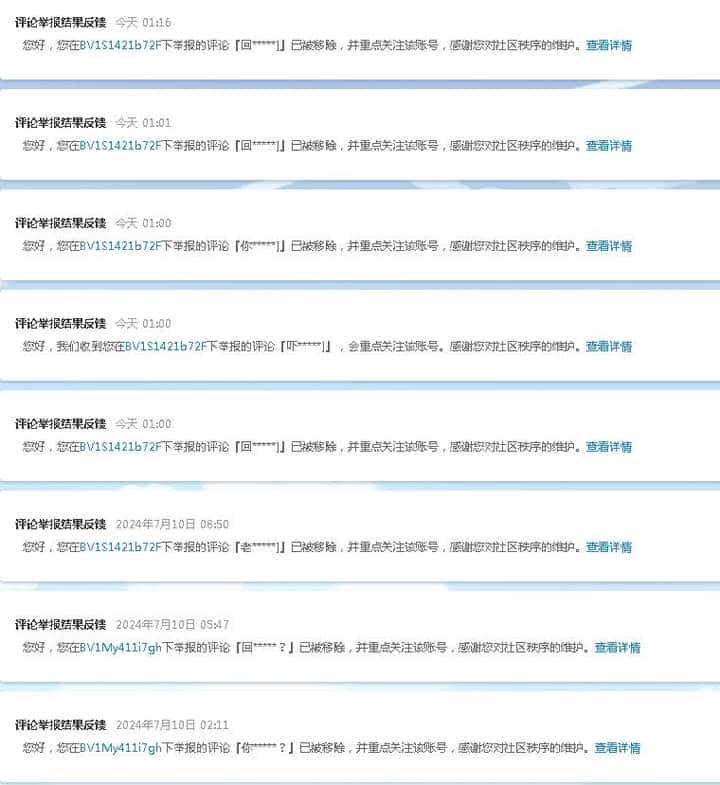720x785 pixels.
Task: Click the notification mentioning removed comment 老*****
Action: pos(330,547)
